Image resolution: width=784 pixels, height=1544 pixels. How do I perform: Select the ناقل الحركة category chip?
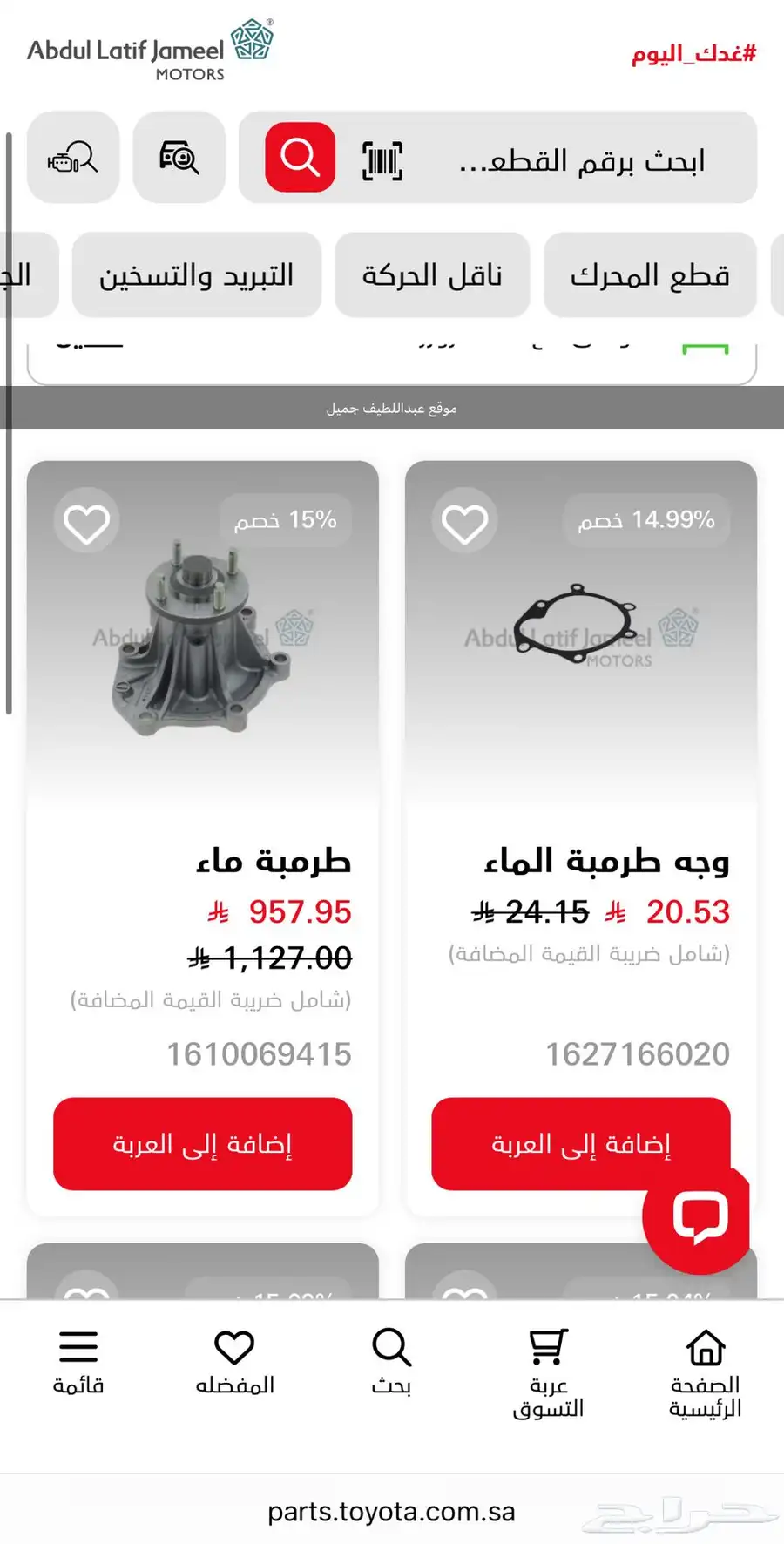[x=432, y=275]
